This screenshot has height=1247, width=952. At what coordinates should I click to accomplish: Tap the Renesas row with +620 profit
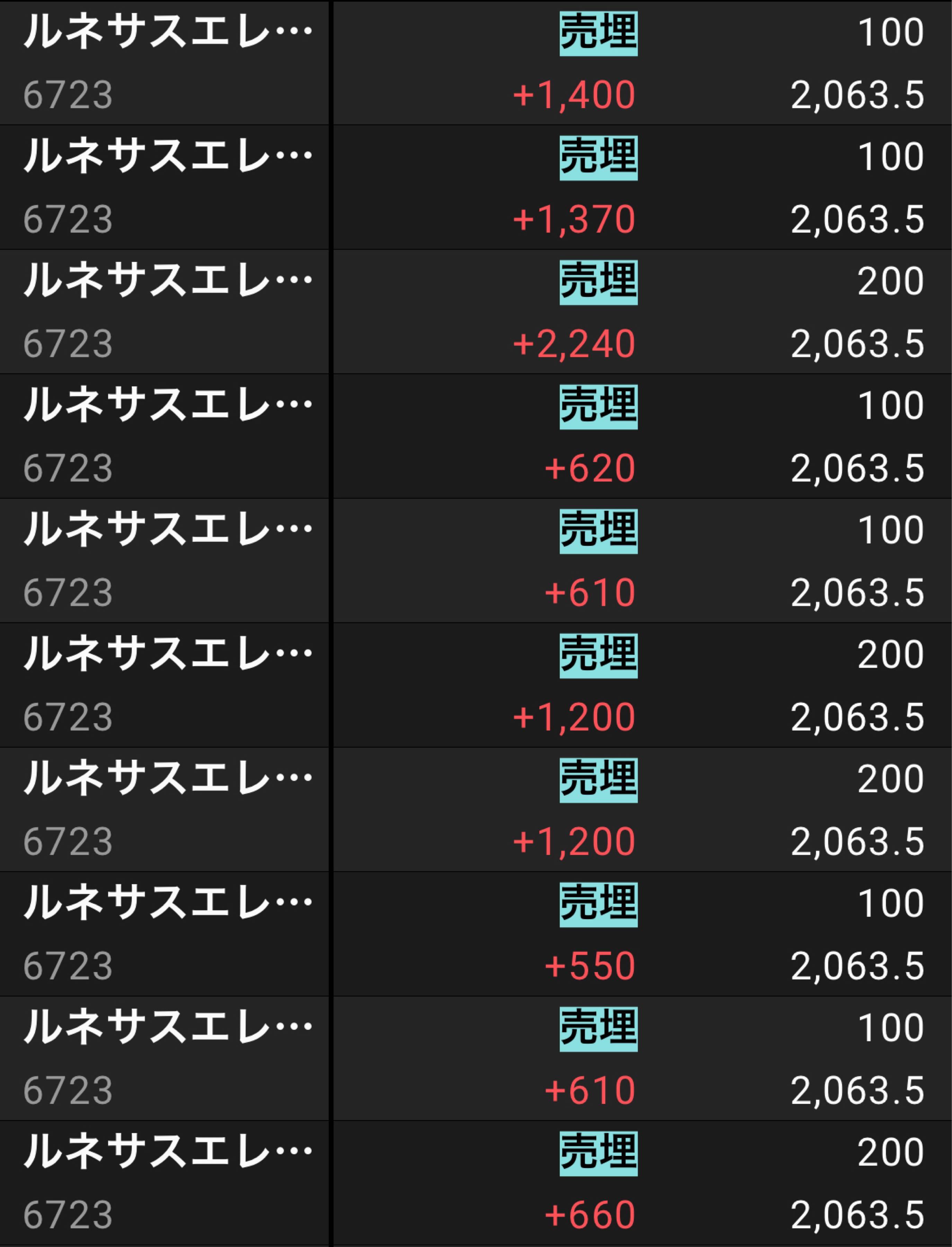(476, 436)
